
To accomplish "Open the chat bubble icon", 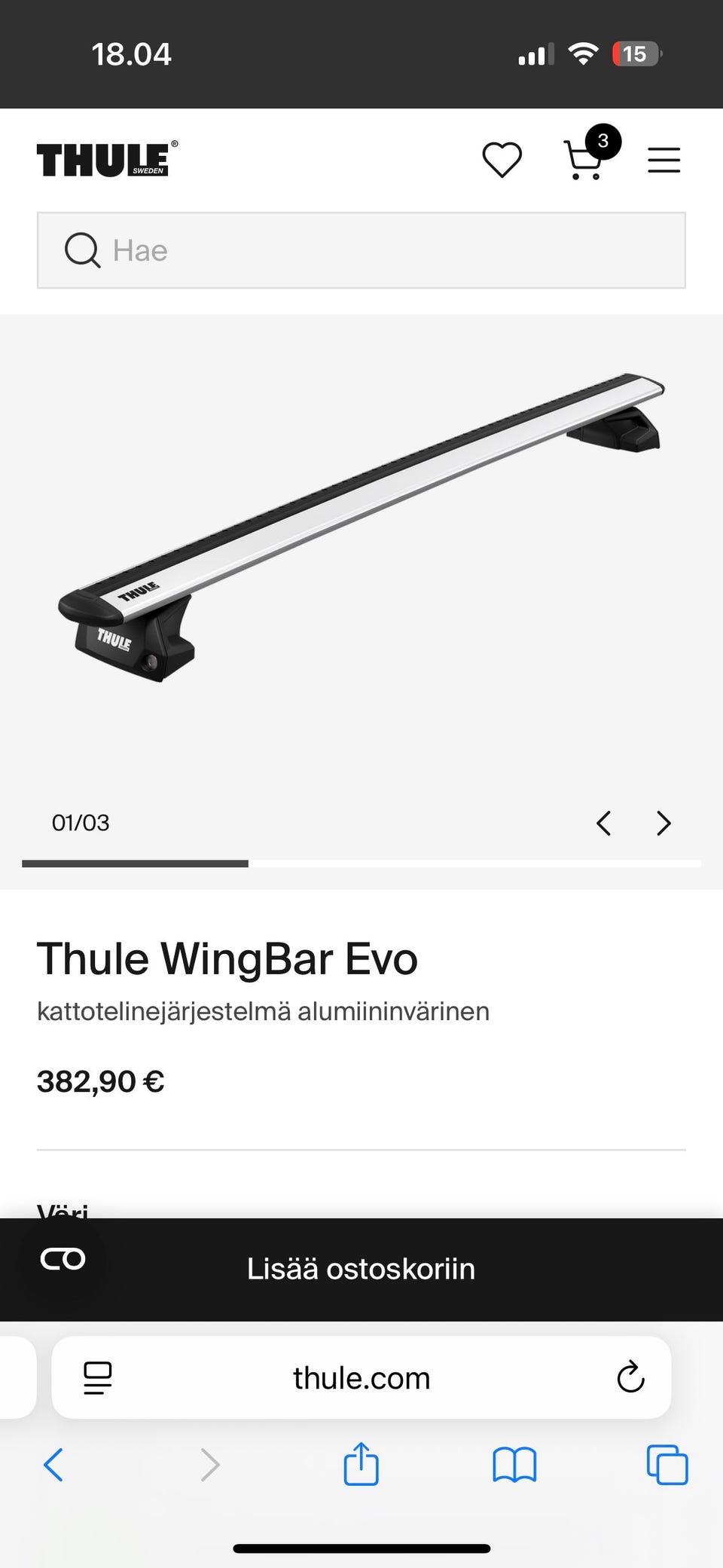I will coord(63,1259).
